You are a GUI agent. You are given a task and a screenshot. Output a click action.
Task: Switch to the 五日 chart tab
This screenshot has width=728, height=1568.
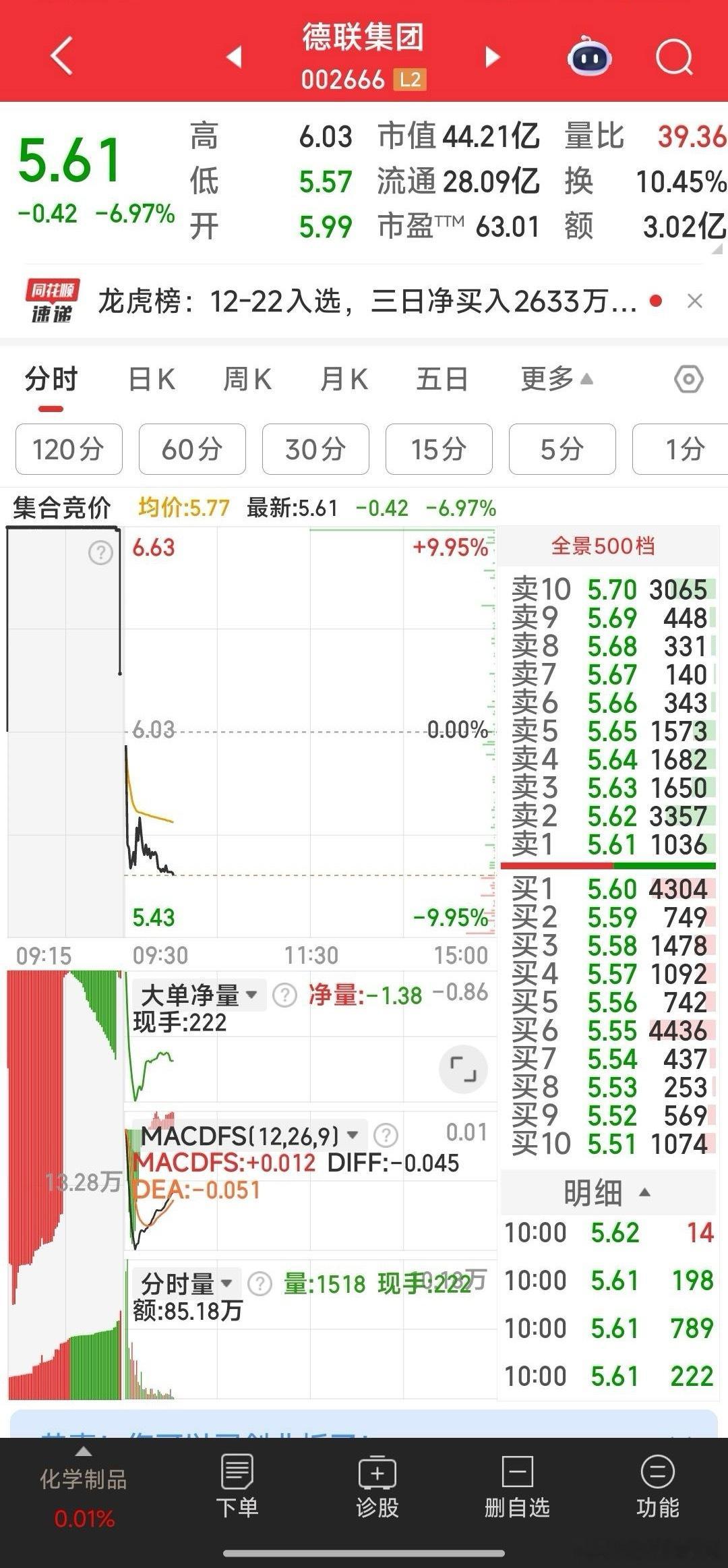(440, 379)
